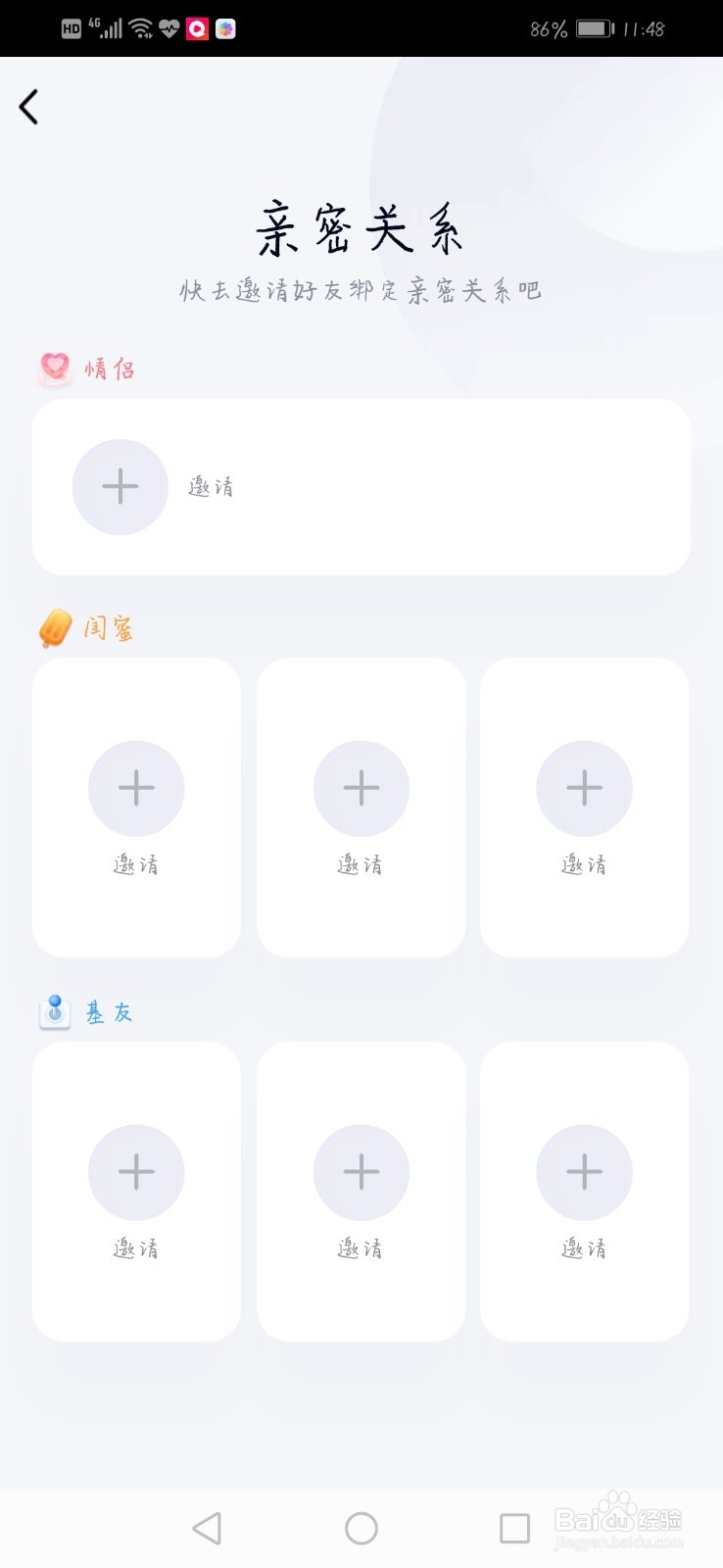Image resolution: width=723 pixels, height=1568 pixels.
Task: Click the last plus icon in 基友 row
Action: pyautogui.click(x=584, y=1171)
